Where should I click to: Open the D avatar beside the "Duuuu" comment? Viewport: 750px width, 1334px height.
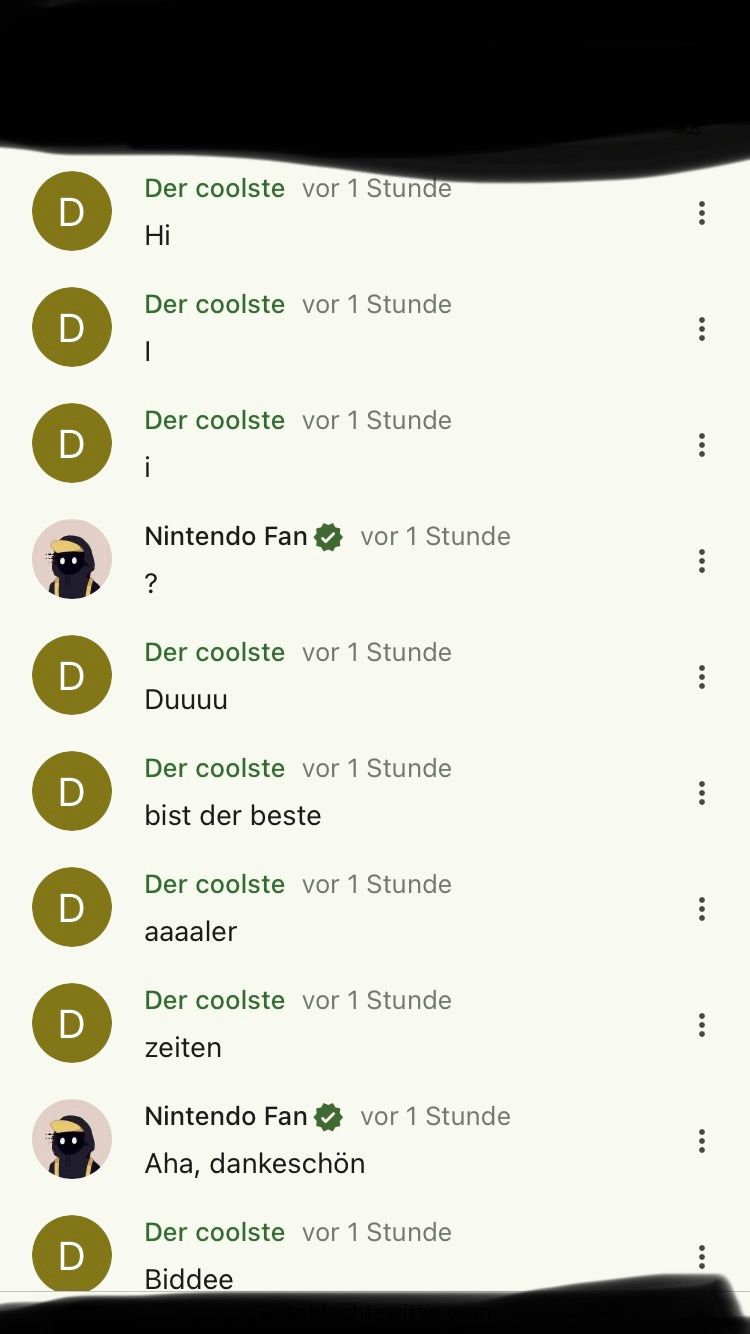(72, 675)
